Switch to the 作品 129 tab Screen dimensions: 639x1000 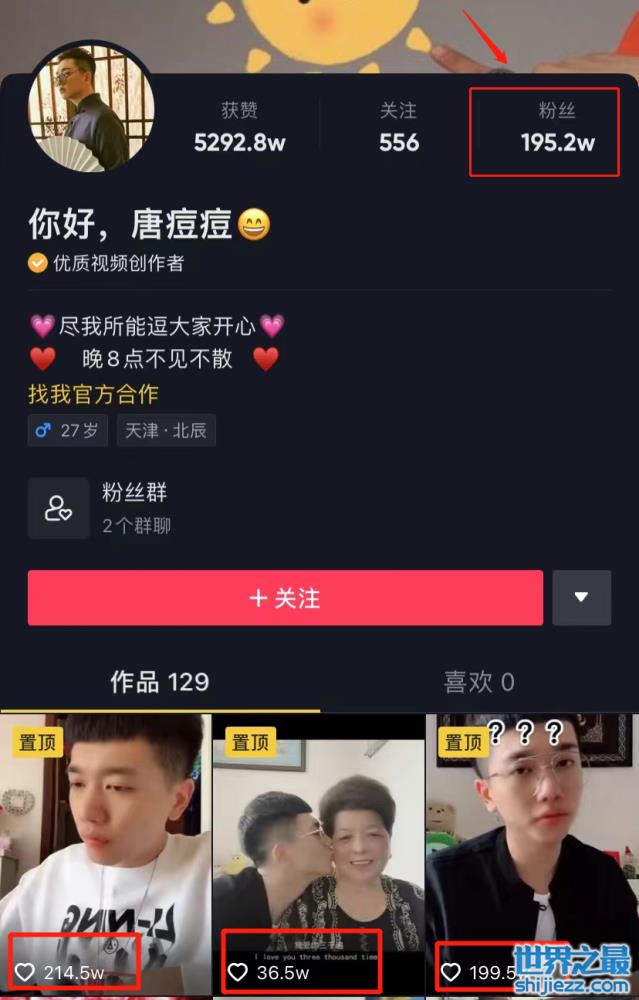tap(159, 682)
